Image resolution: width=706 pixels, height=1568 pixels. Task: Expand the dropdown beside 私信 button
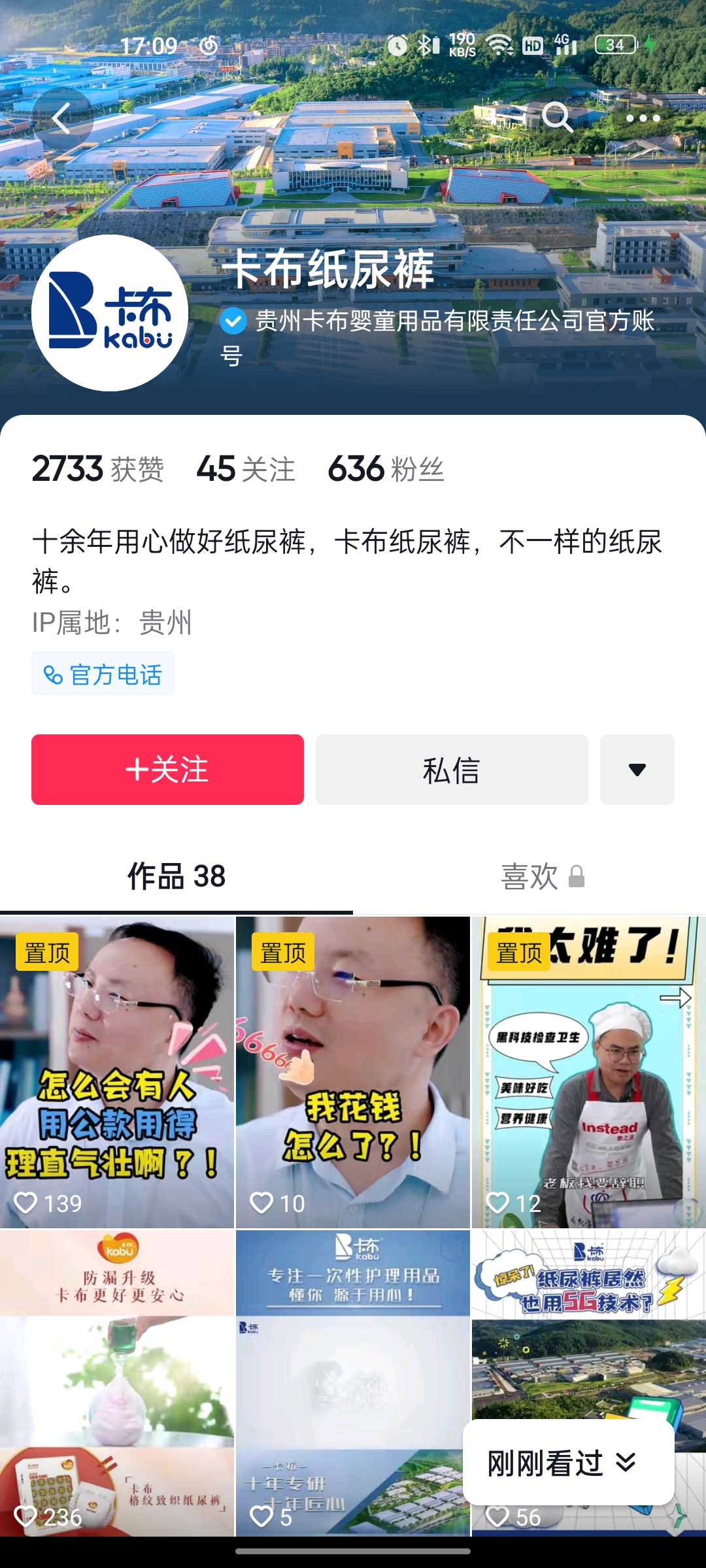[637, 770]
